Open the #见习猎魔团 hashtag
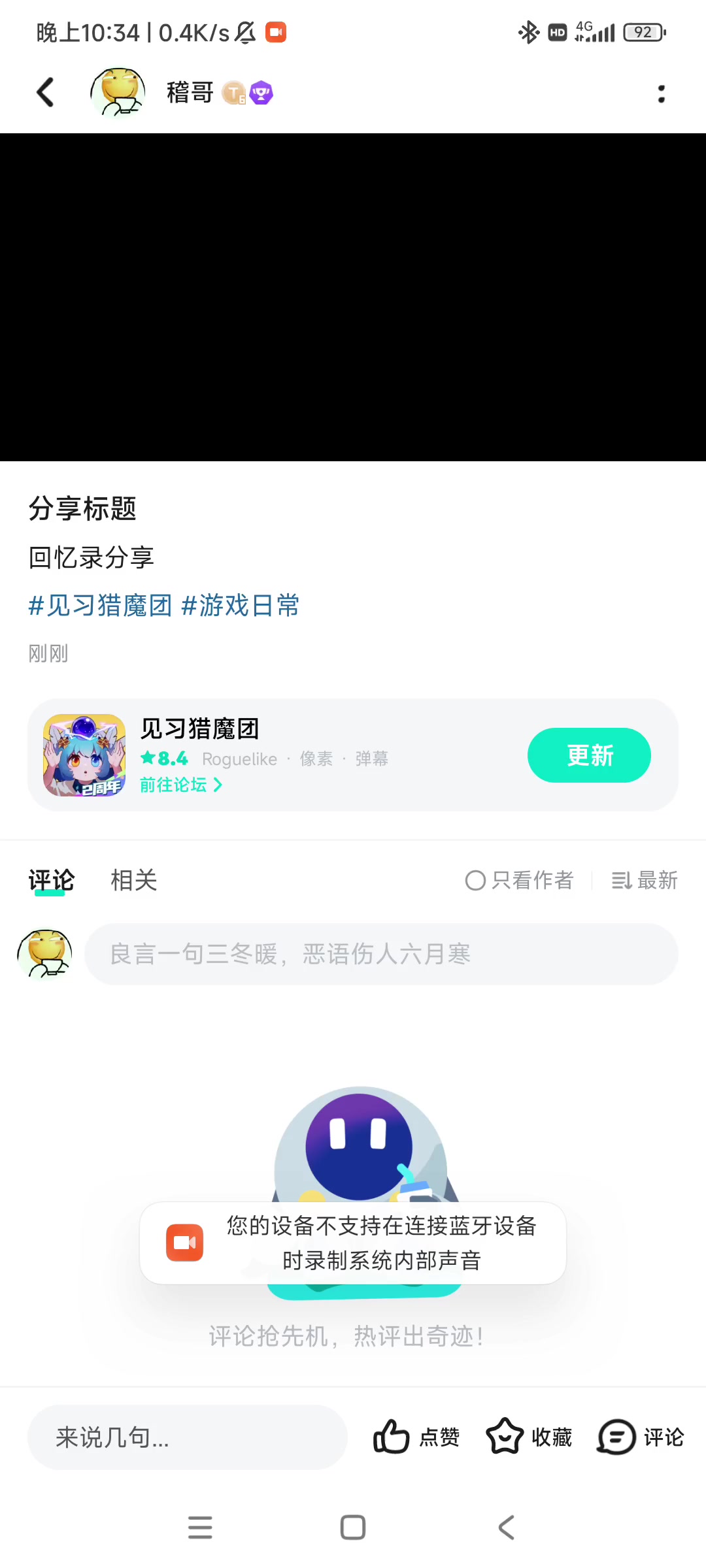This screenshot has height=1568, width=706. [x=100, y=606]
